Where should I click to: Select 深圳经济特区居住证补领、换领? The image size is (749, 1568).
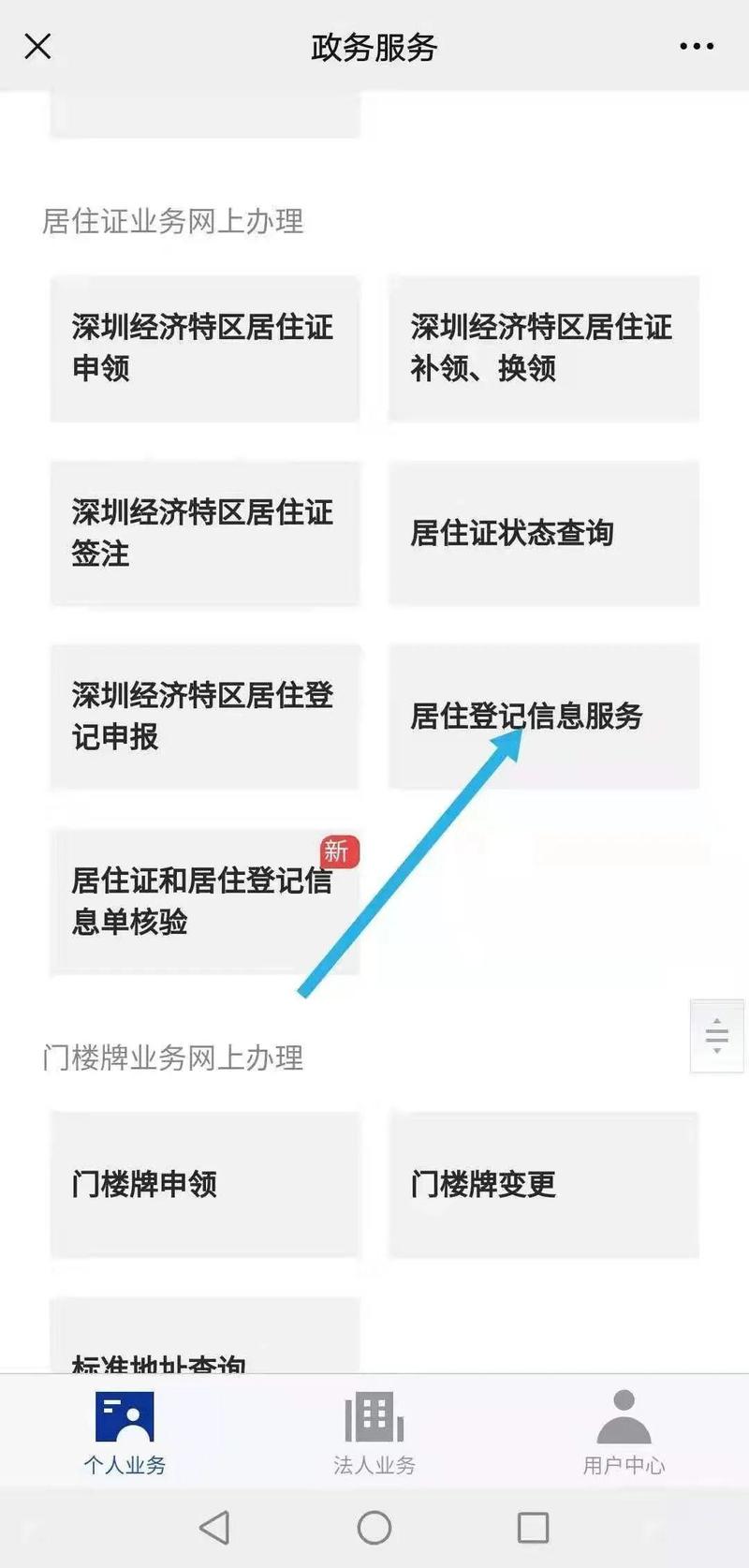point(543,348)
